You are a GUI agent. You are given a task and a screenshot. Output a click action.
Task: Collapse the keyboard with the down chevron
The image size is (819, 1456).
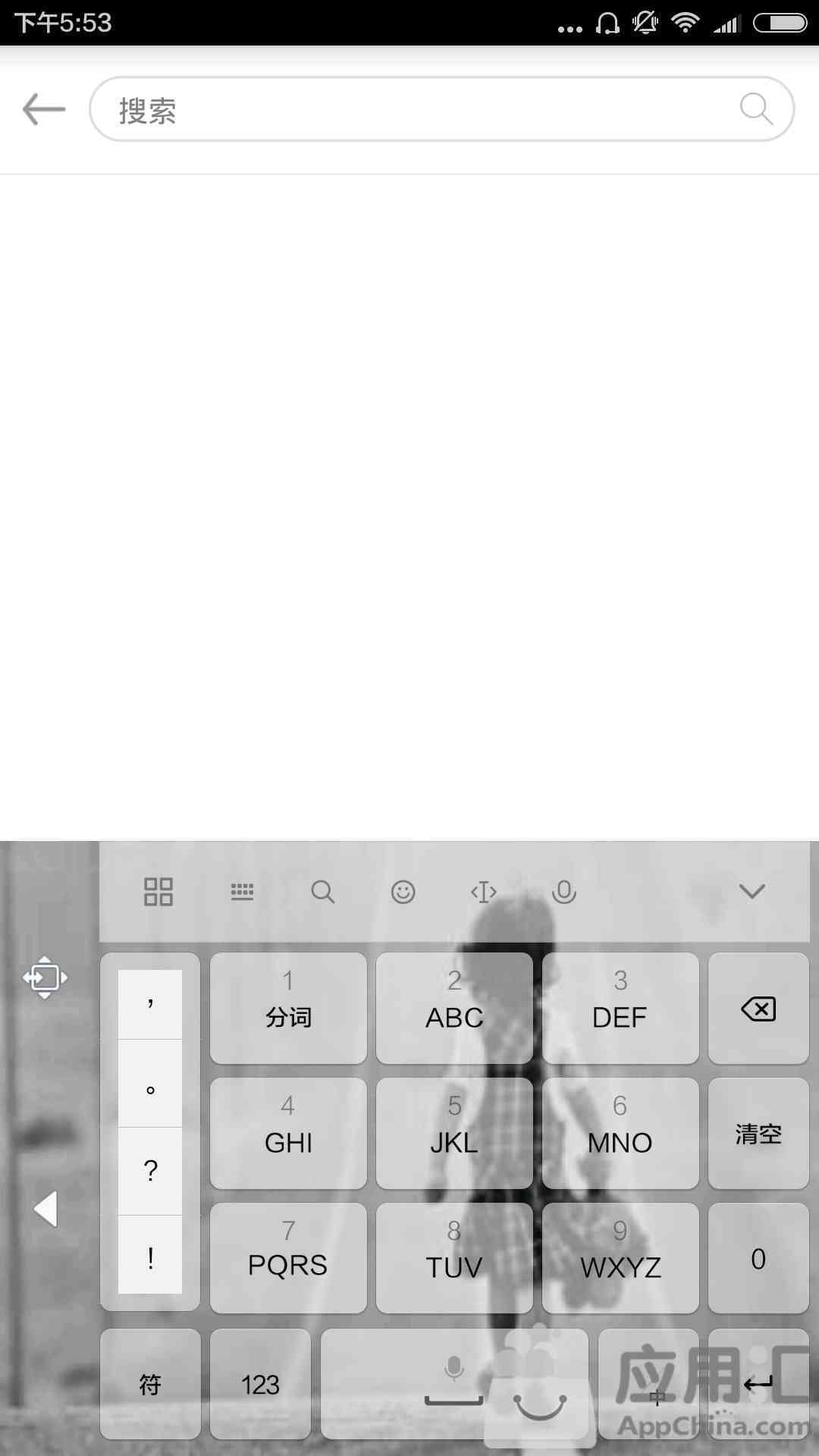(752, 892)
